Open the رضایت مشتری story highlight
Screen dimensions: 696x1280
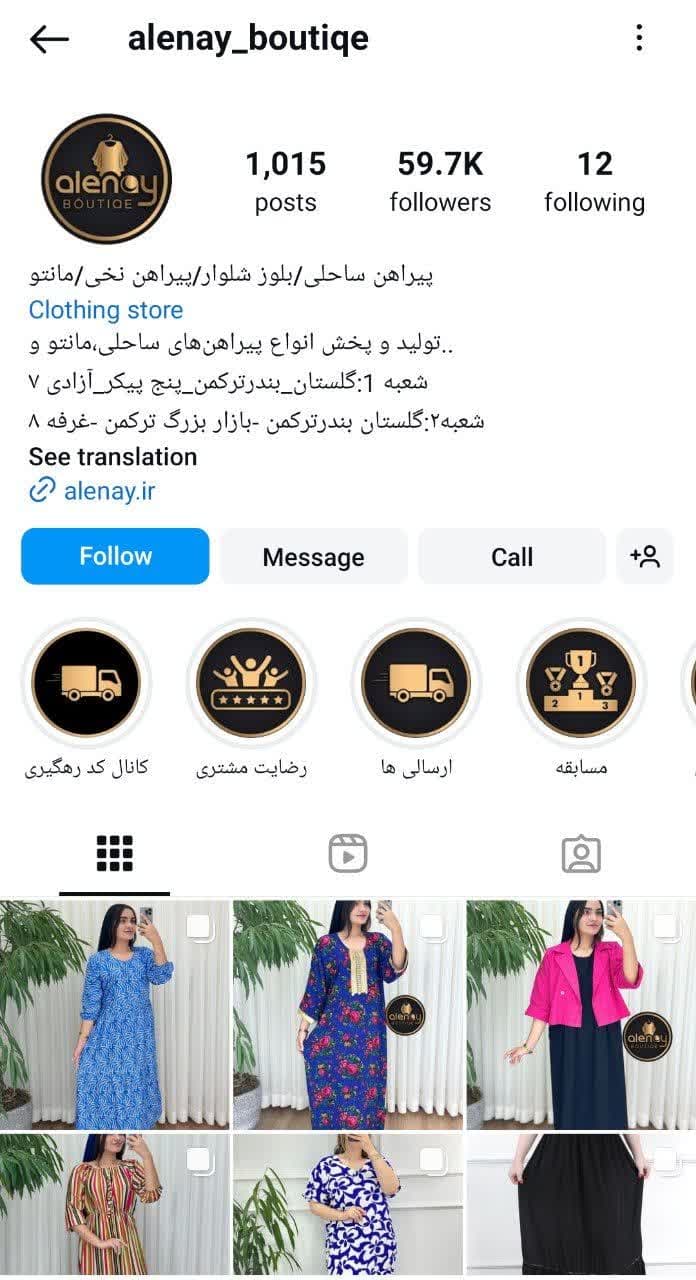point(250,683)
